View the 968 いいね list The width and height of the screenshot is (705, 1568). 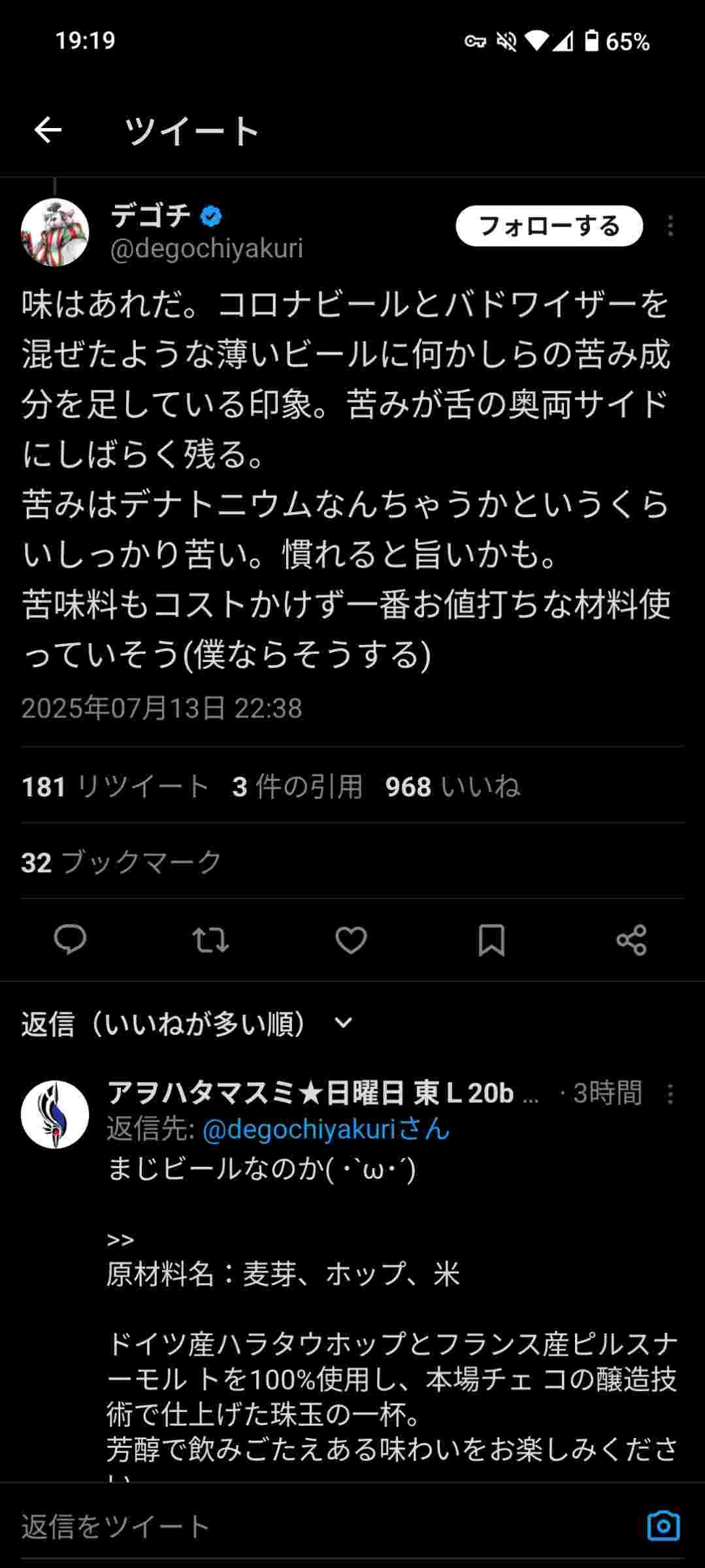click(452, 787)
